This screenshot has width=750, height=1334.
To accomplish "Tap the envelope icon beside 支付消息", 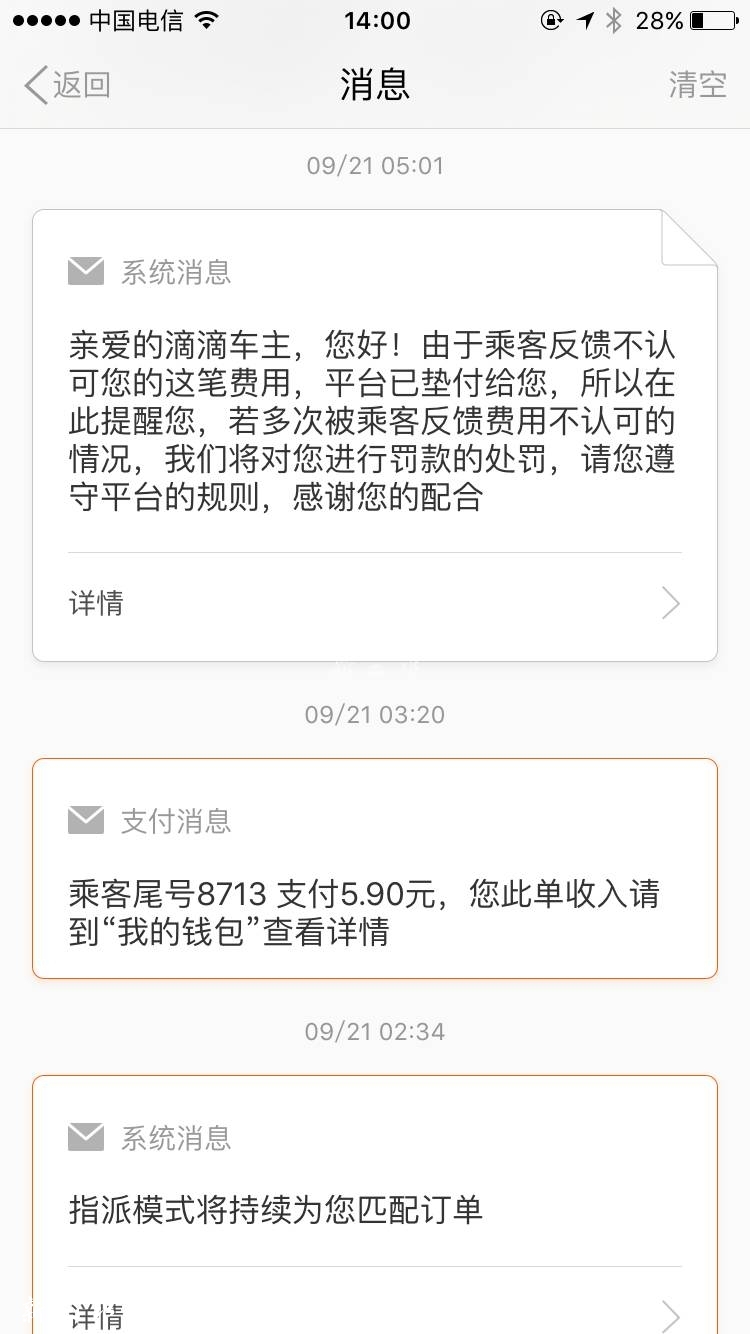I will [x=85, y=821].
